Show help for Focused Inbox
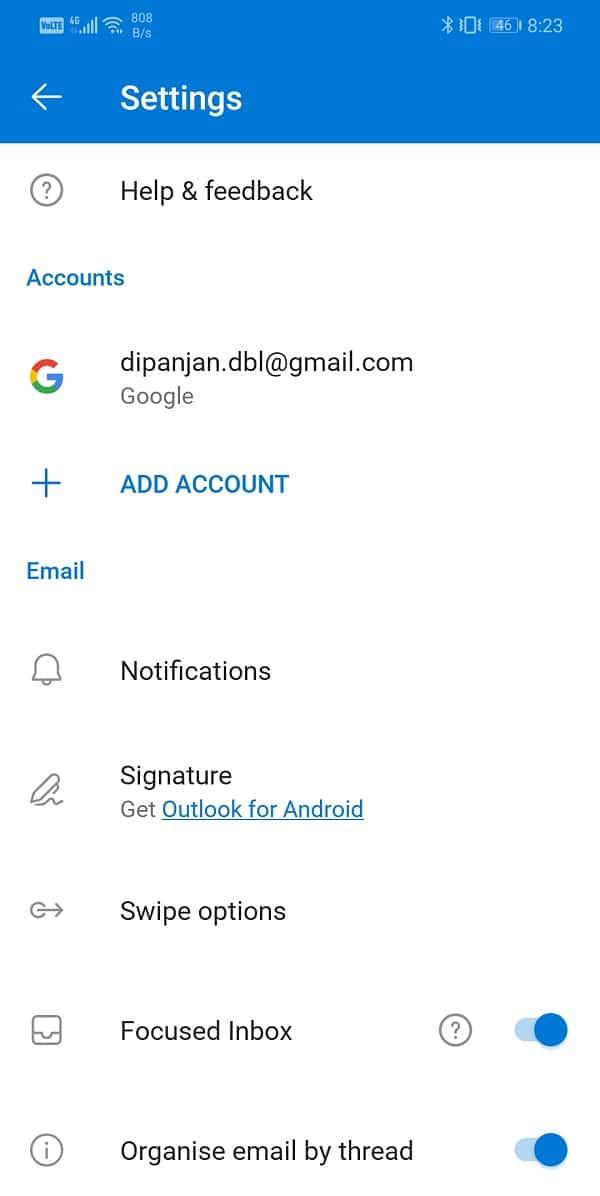600x1196 pixels. 455,1030
